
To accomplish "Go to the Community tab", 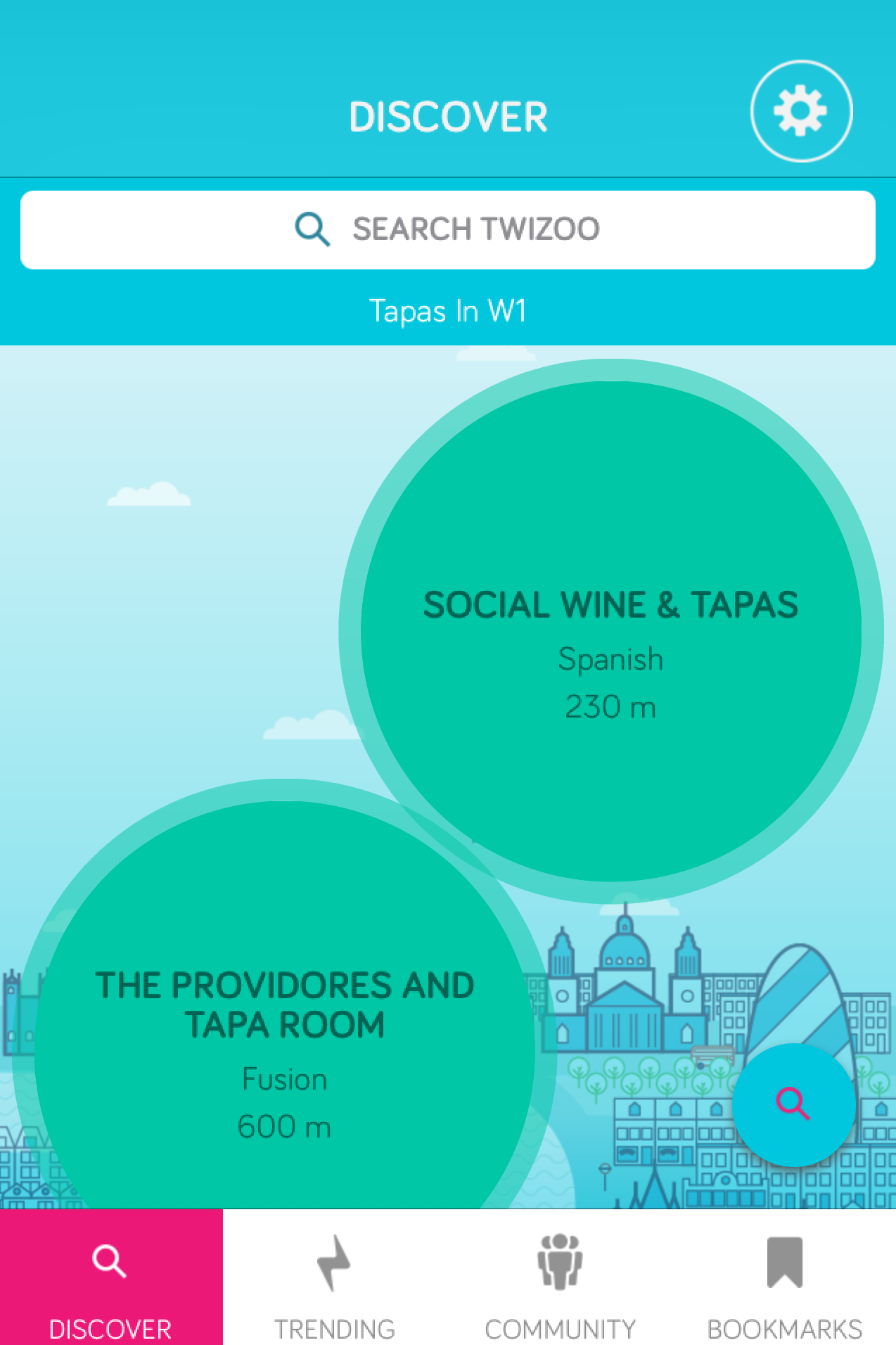I will 560,1278.
